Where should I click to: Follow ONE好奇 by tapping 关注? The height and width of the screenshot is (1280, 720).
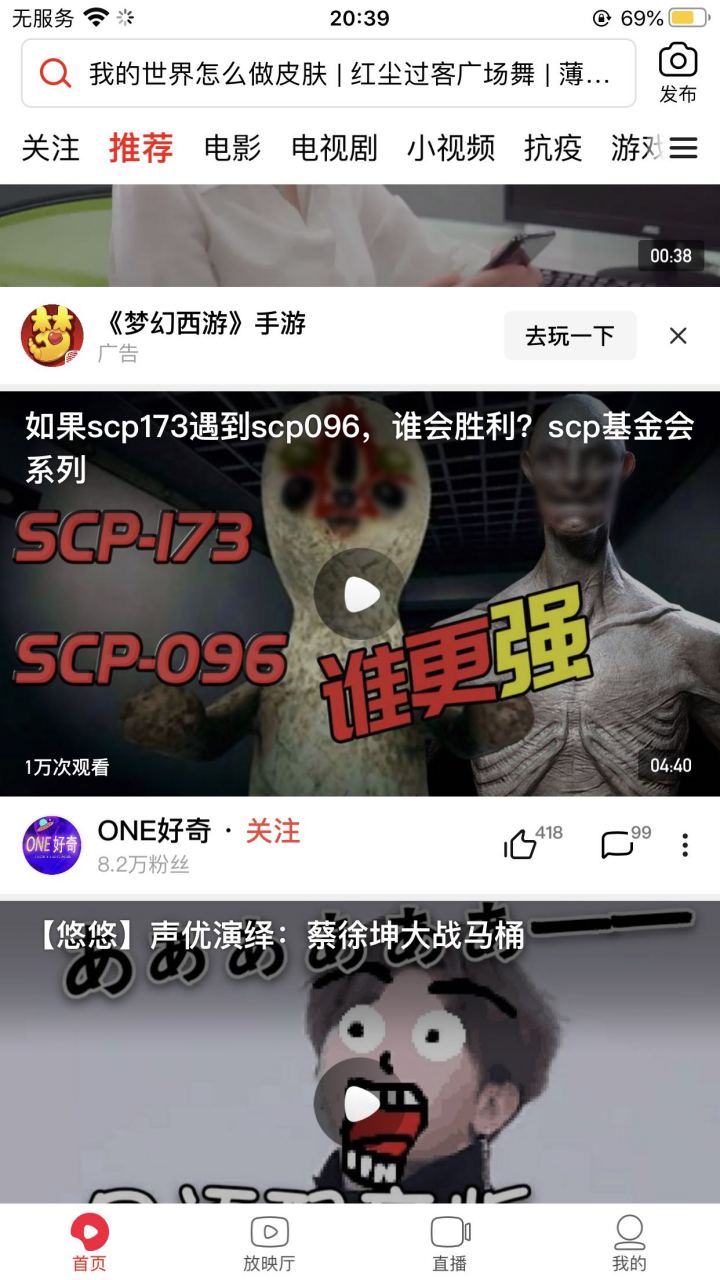(x=273, y=831)
